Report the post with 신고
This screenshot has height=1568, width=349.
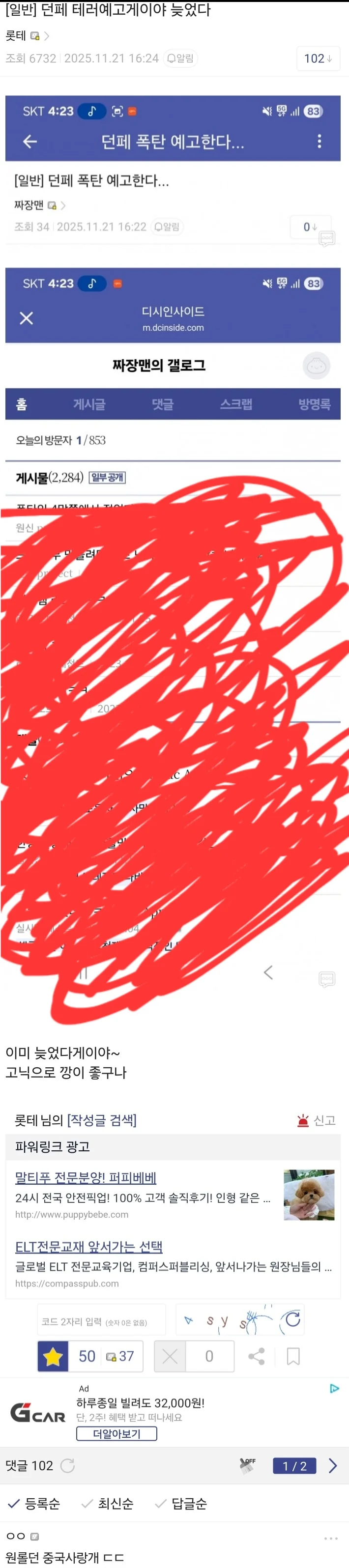316,1120
